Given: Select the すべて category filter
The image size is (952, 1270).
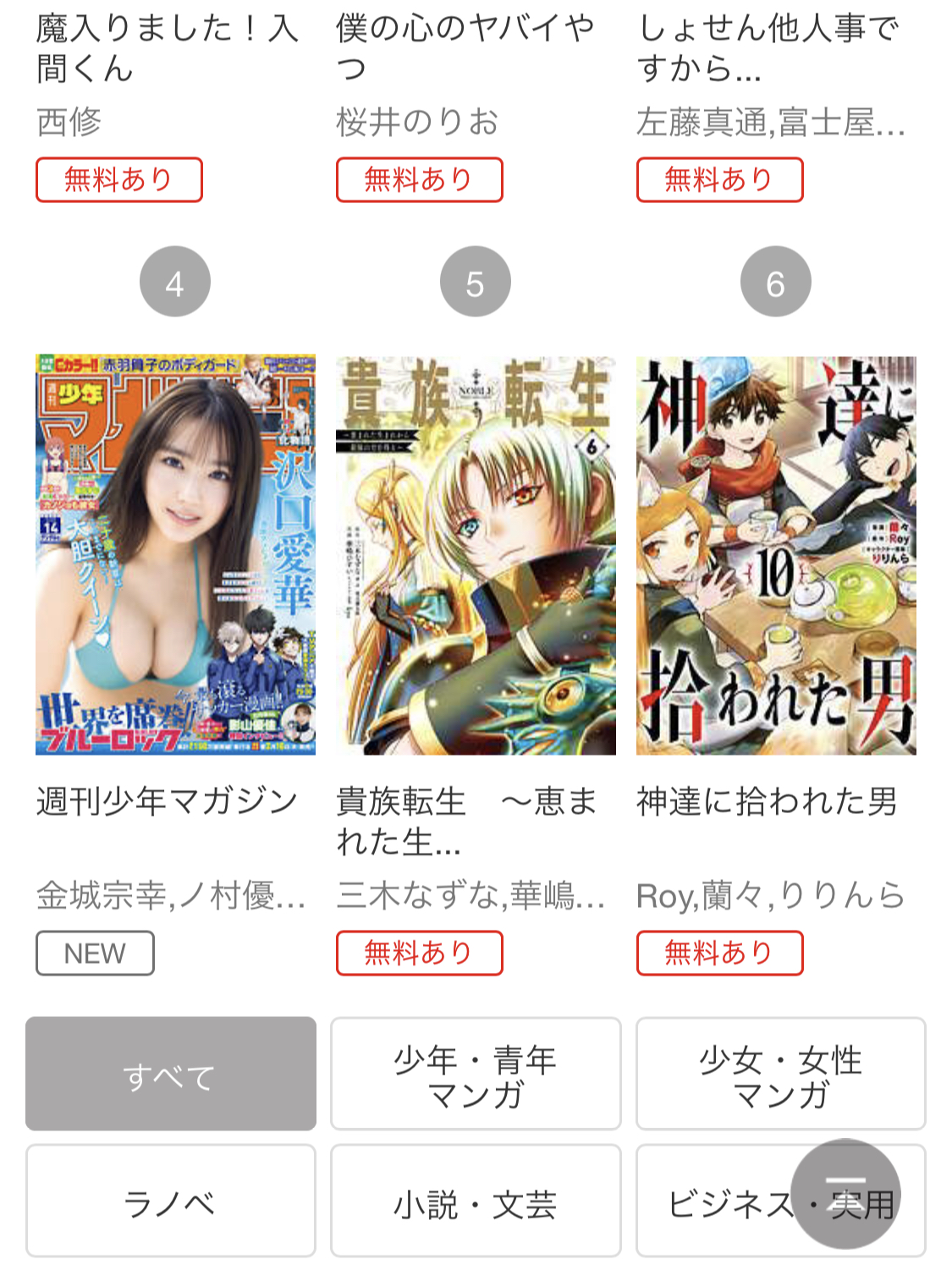Looking at the screenshot, I should click(171, 1074).
